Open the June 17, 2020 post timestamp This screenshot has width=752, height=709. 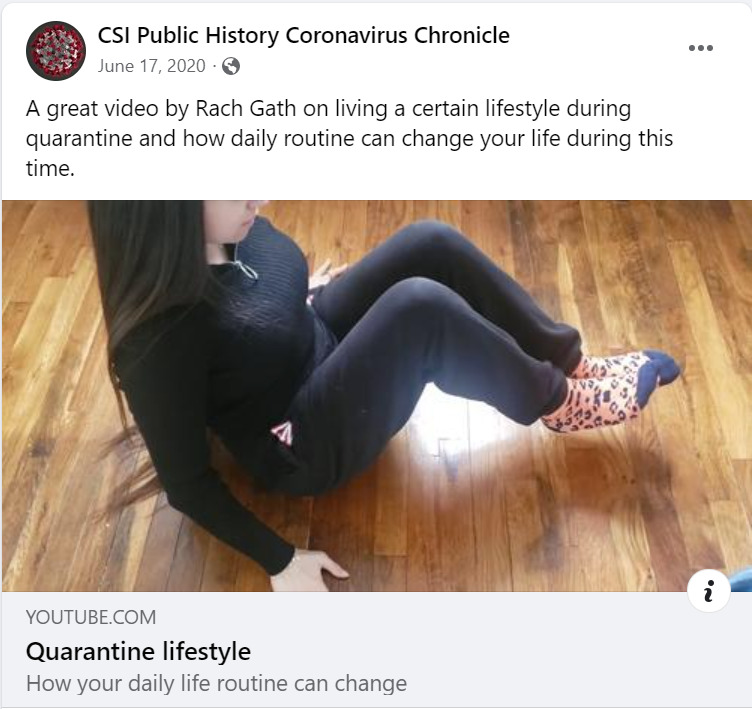152,67
